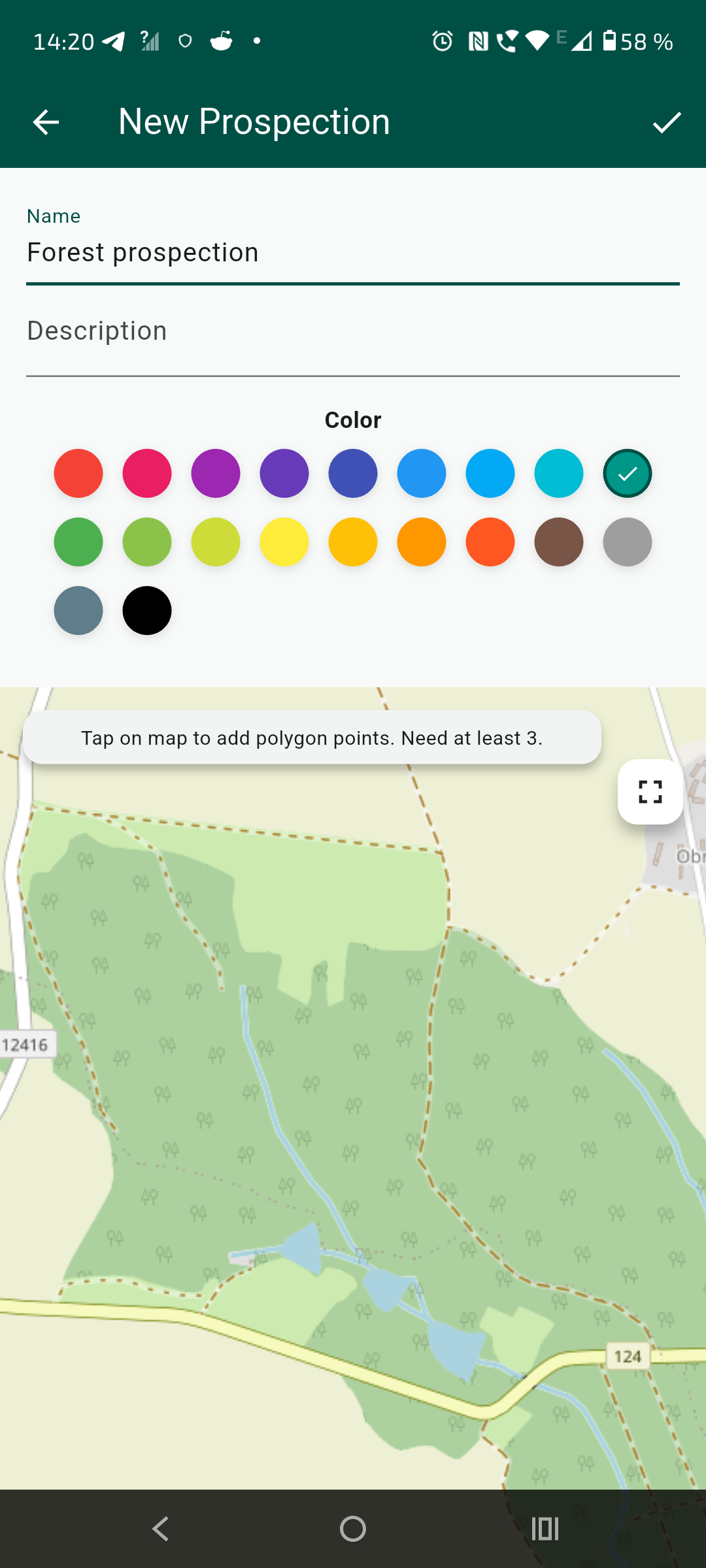Tap the battery indicator in the status bar
Image resolution: width=706 pixels, height=1568 pixels.
click(610, 41)
